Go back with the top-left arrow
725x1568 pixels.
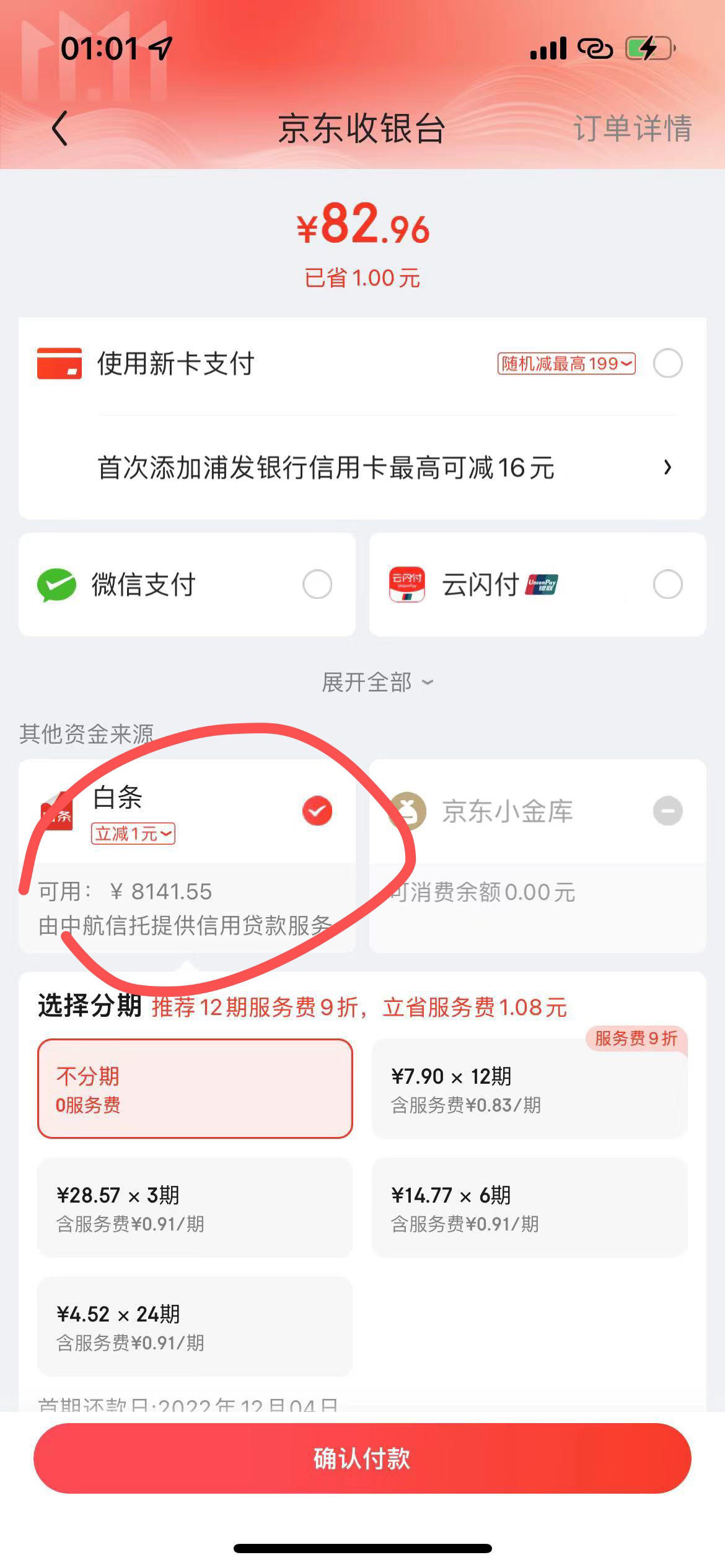click(x=59, y=129)
